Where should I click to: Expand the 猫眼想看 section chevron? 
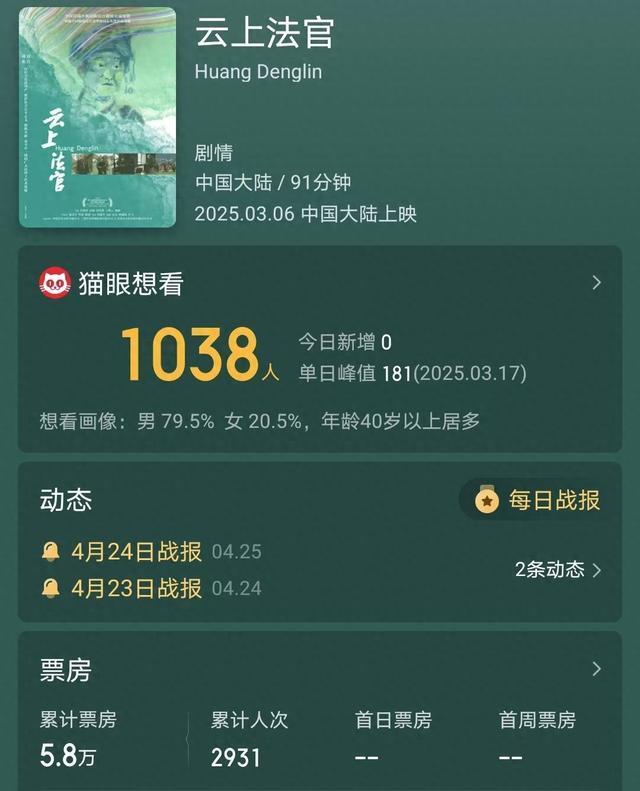pyautogui.click(x=597, y=283)
